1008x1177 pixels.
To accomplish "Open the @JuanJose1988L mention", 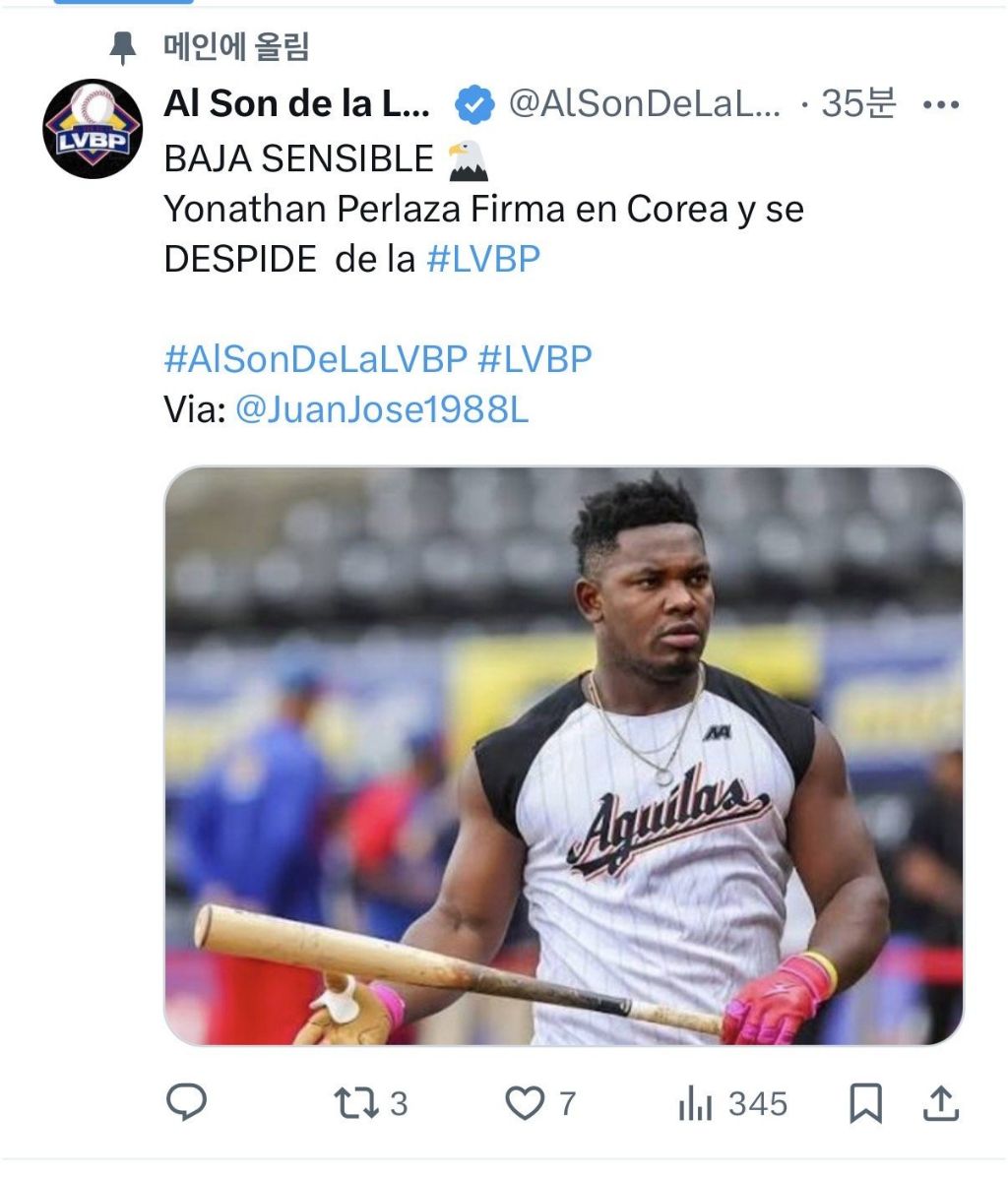I will tap(382, 409).
